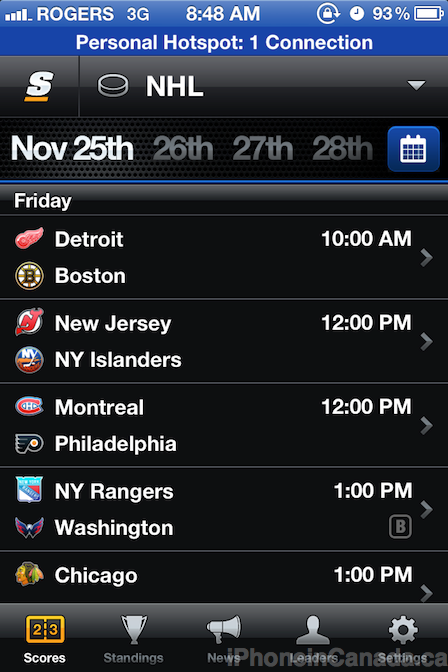448x672 pixels.
Task: Expand the NHL league dropdown
Action: pyautogui.click(x=264, y=86)
